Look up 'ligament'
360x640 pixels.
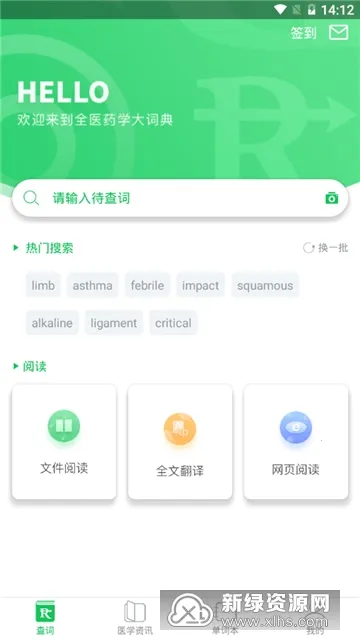tap(114, 323)
